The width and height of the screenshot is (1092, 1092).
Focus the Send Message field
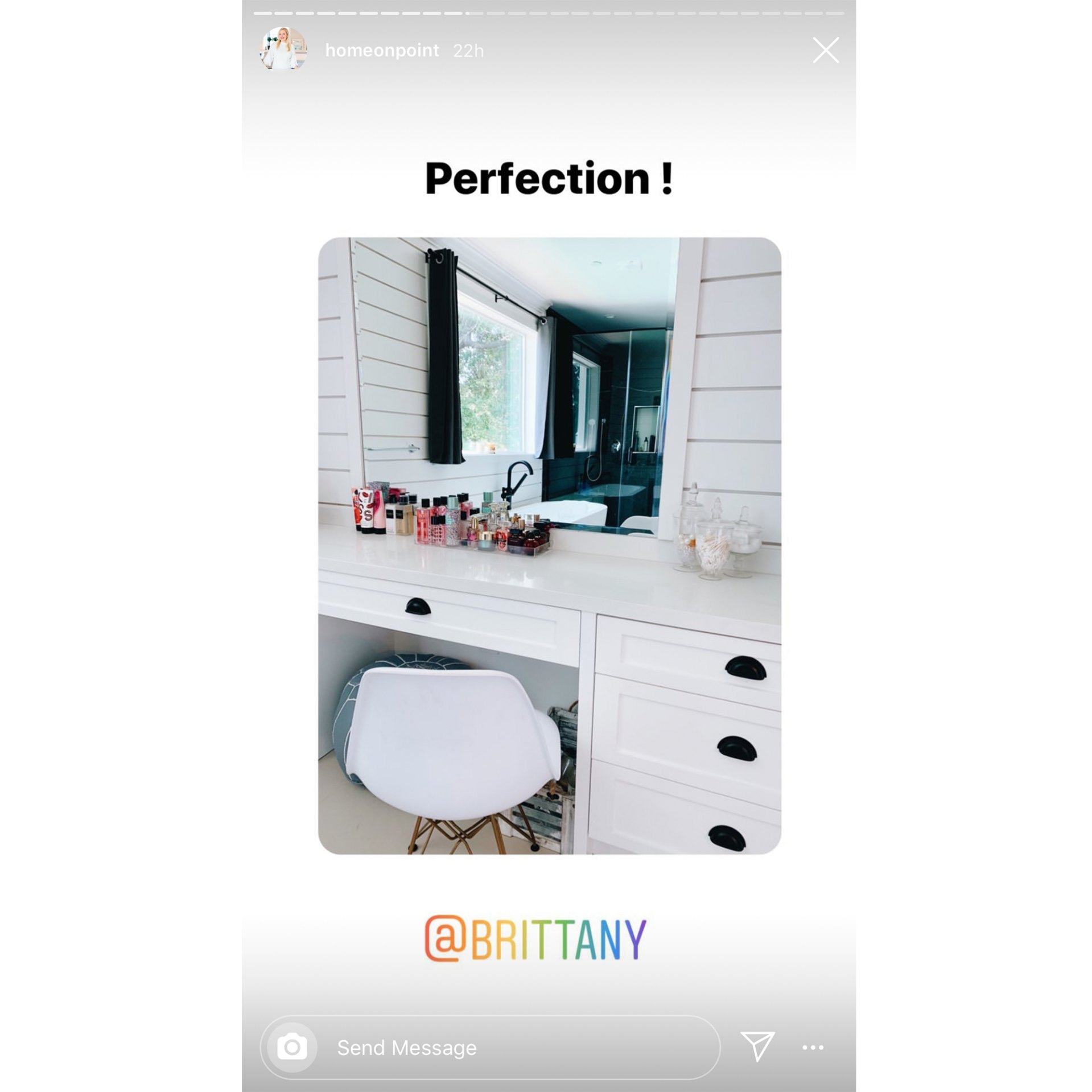512,1048
